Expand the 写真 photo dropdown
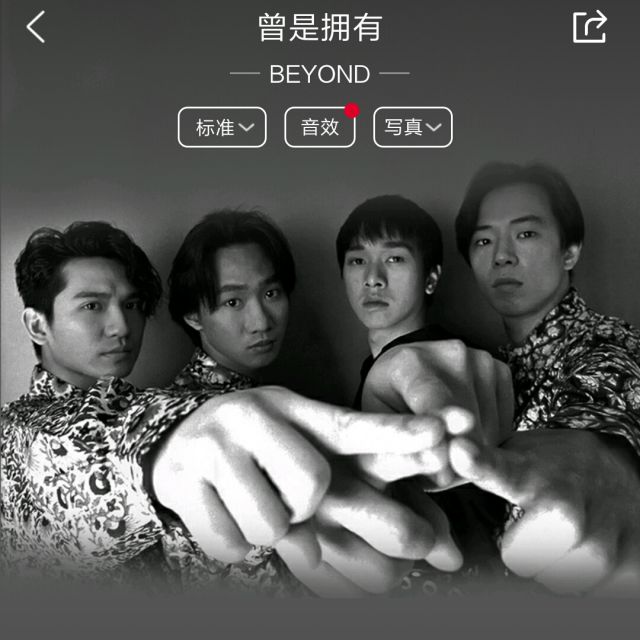This screenshot has width=640, height=640. 413,128
